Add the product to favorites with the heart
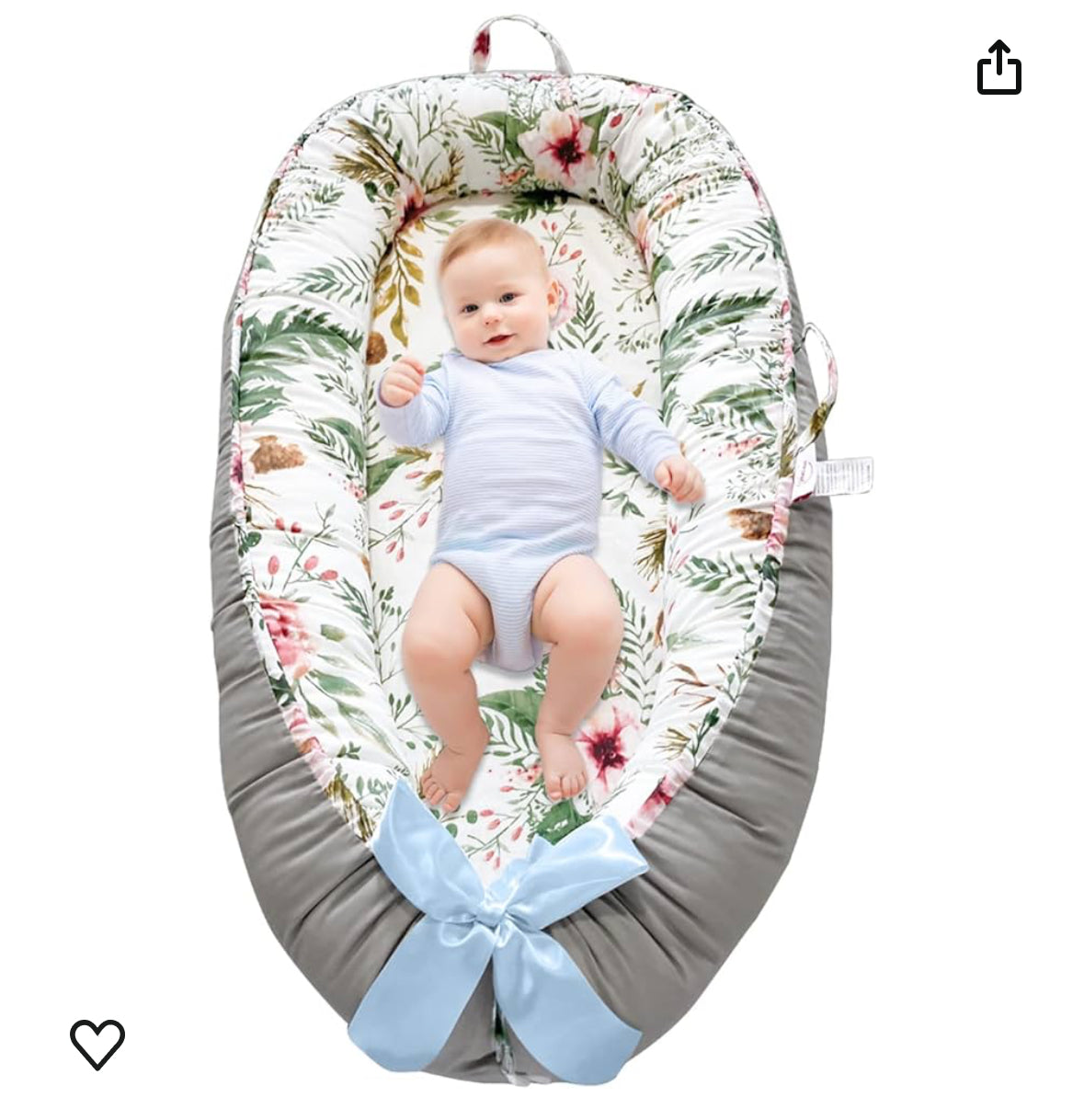1084x1120 pixels. (97, 1044)
